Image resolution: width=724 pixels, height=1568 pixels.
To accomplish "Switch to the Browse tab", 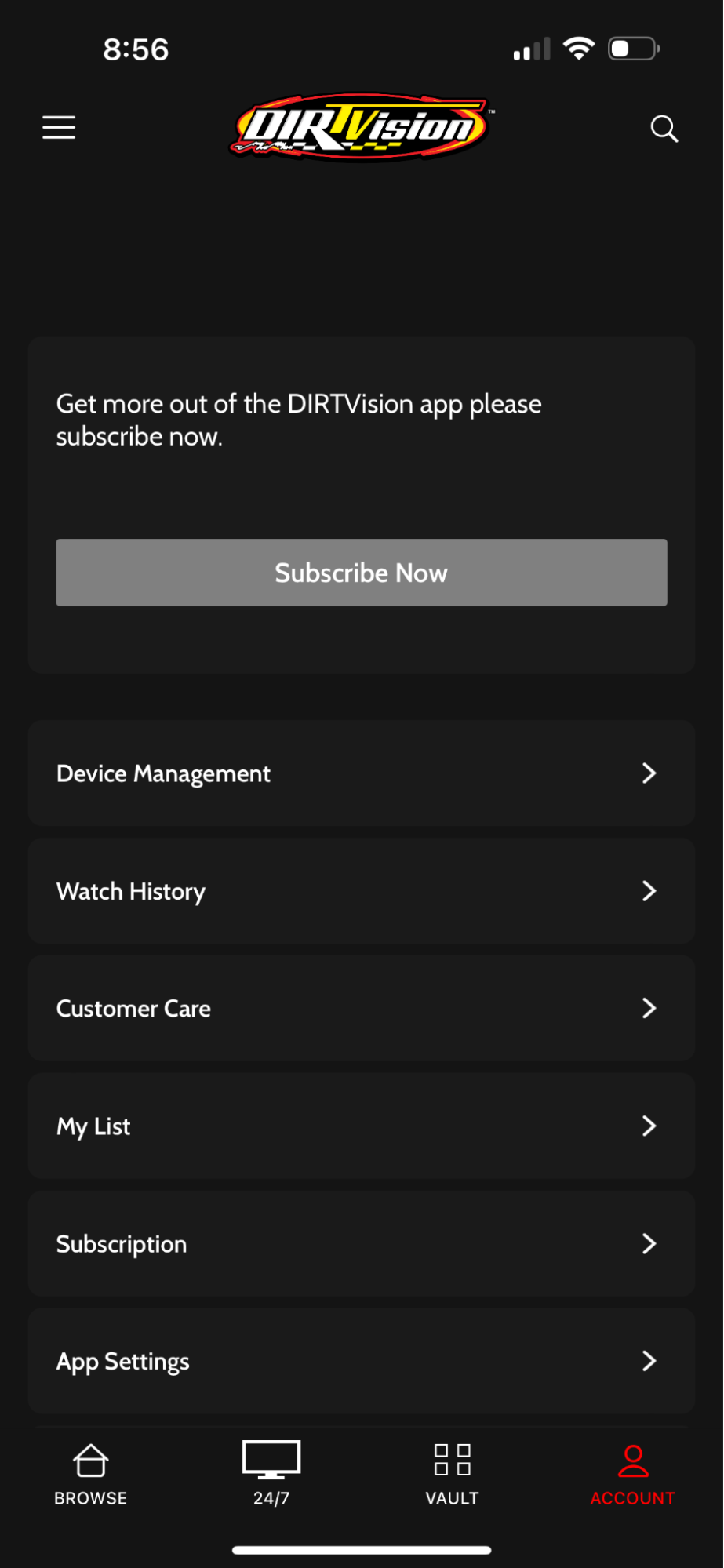I will click(90, 1475).
